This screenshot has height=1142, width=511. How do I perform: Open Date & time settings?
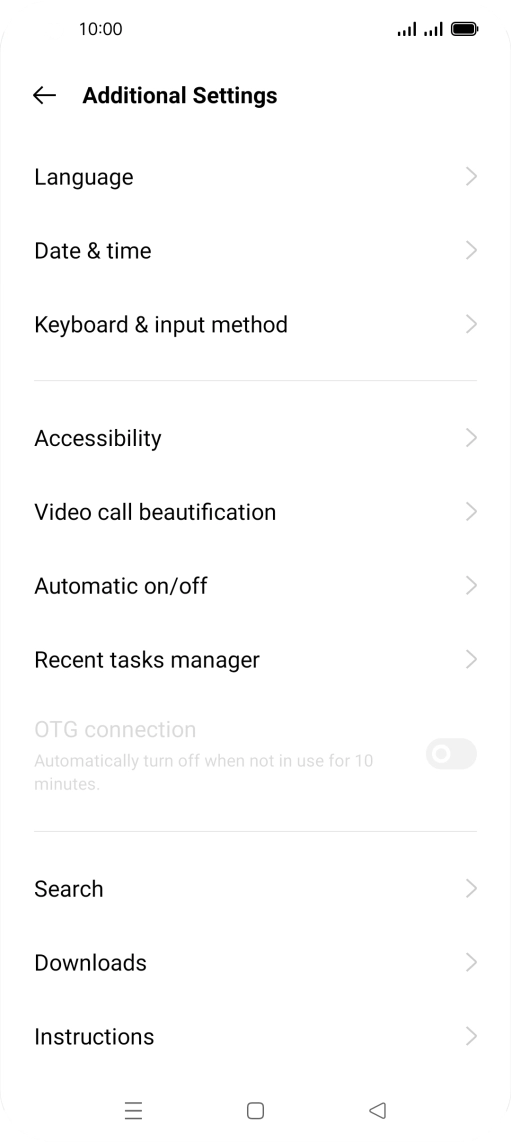tap(256, 251)
